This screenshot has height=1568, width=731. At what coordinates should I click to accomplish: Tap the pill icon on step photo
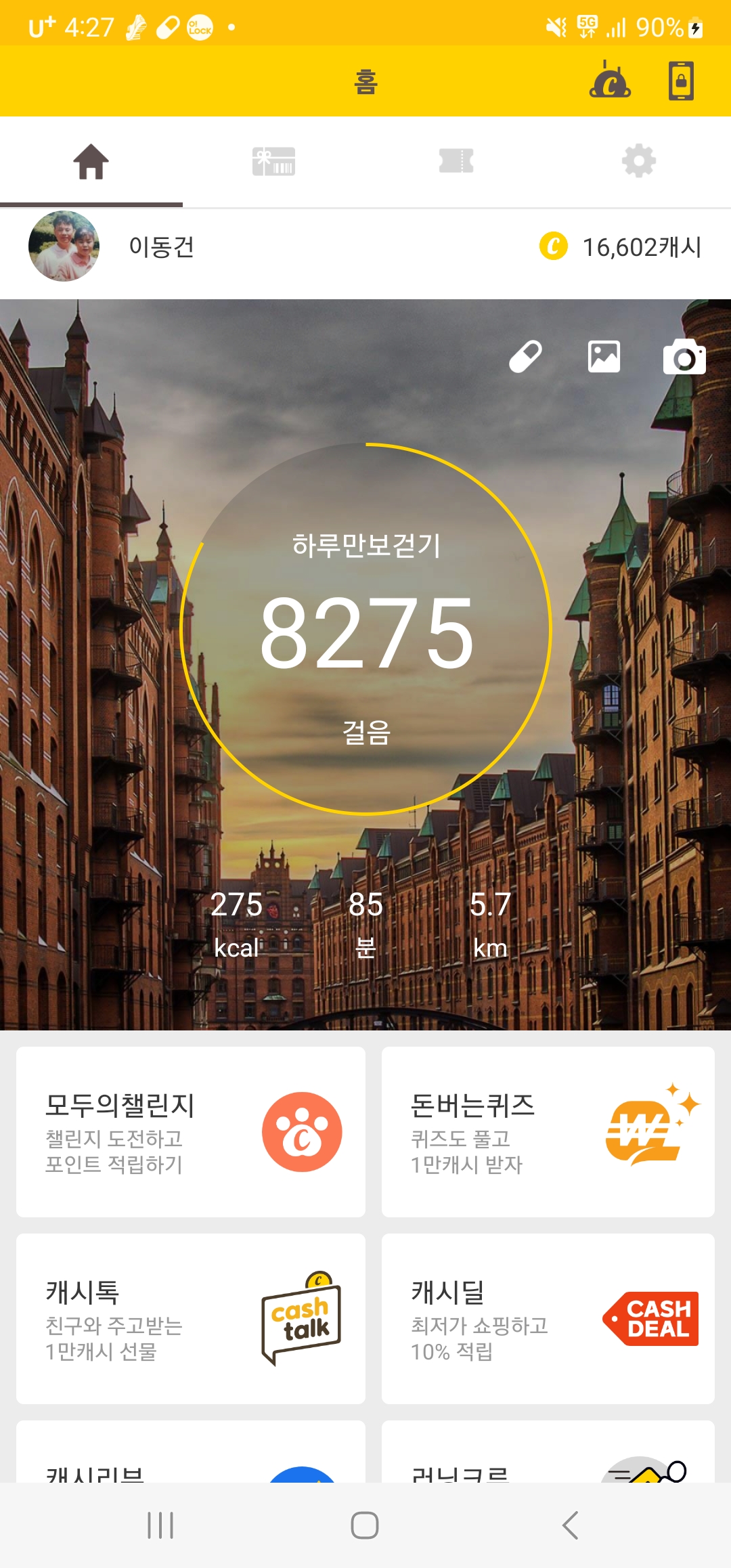pos(525,357)
